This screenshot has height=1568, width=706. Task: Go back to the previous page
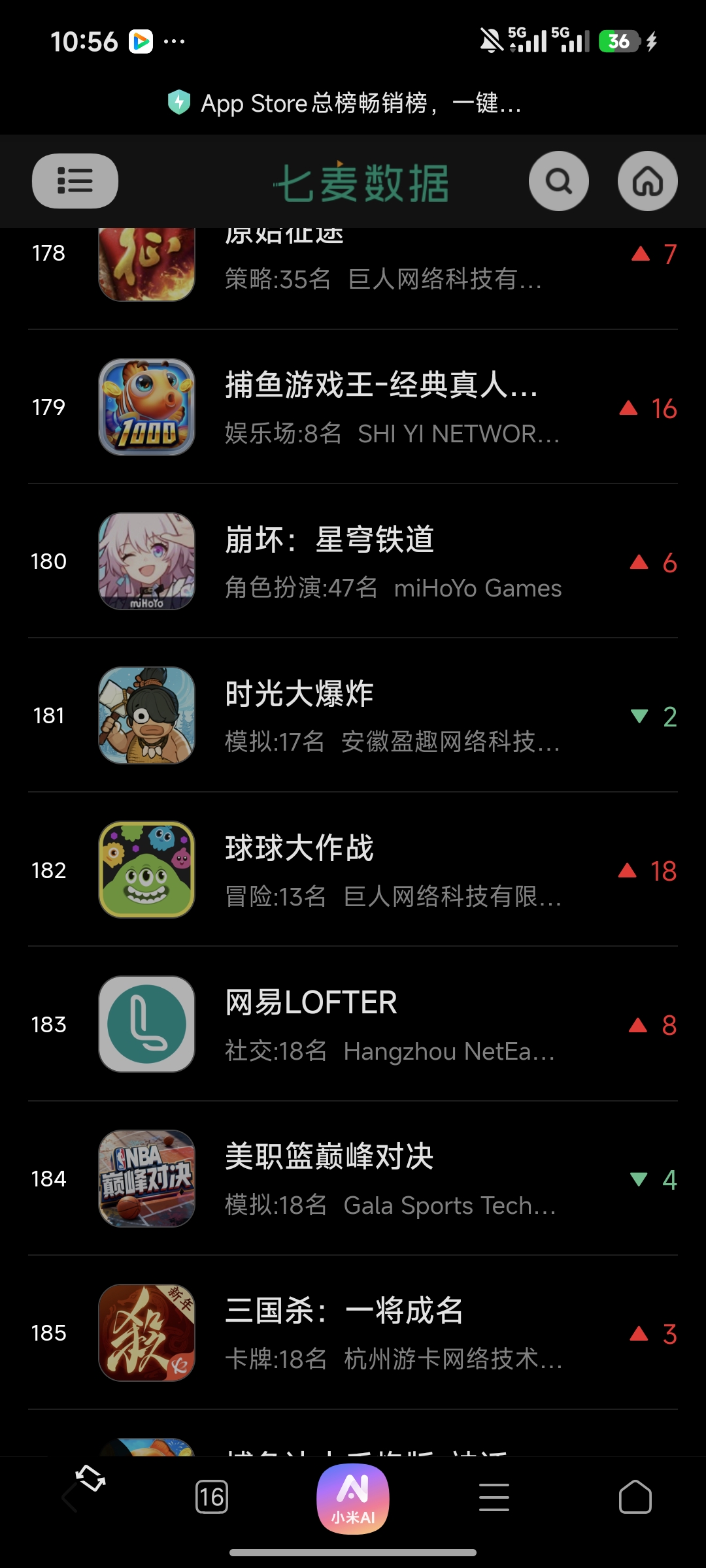pyautogui.click(x=71, y=1497)
